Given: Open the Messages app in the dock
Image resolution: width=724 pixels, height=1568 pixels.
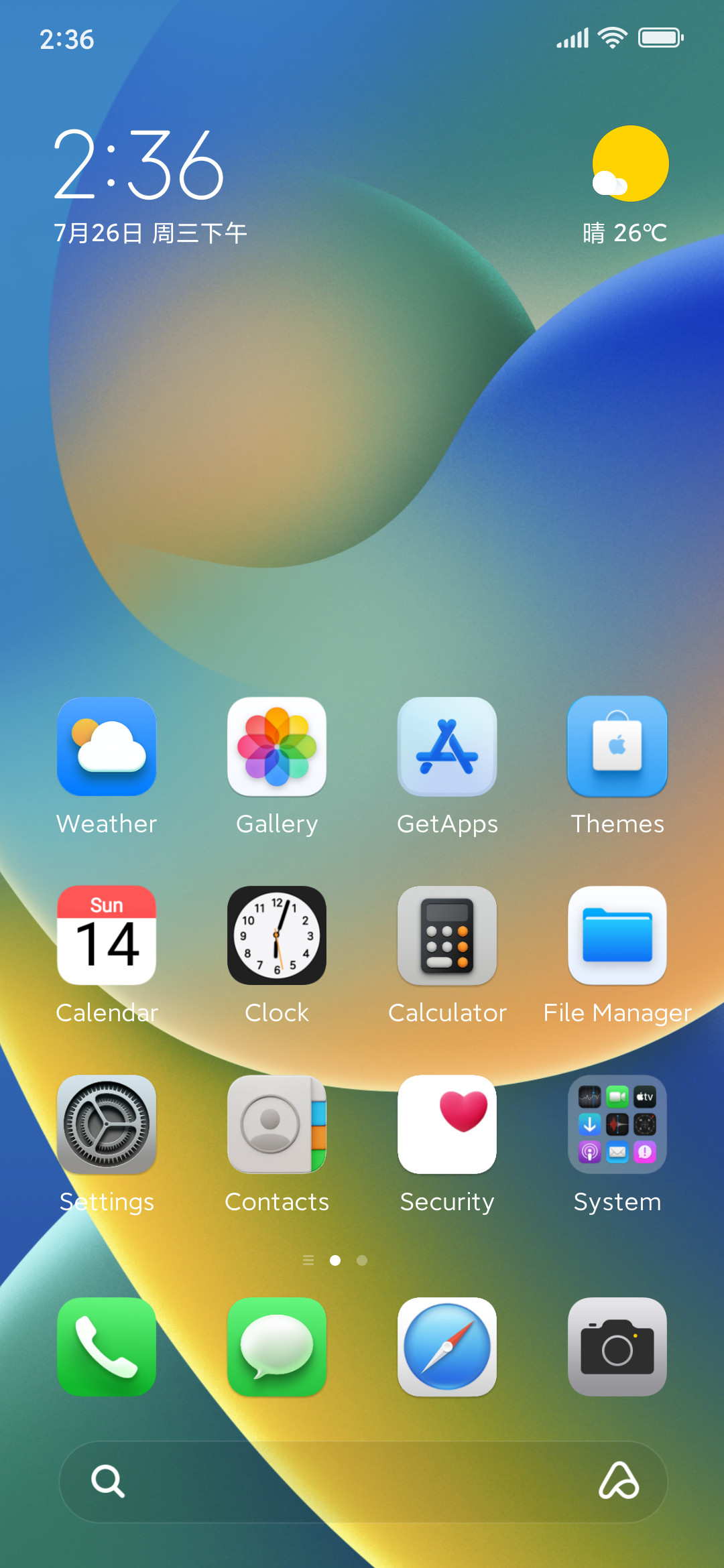Looking at the screenshot, I should coord(277,1347).
